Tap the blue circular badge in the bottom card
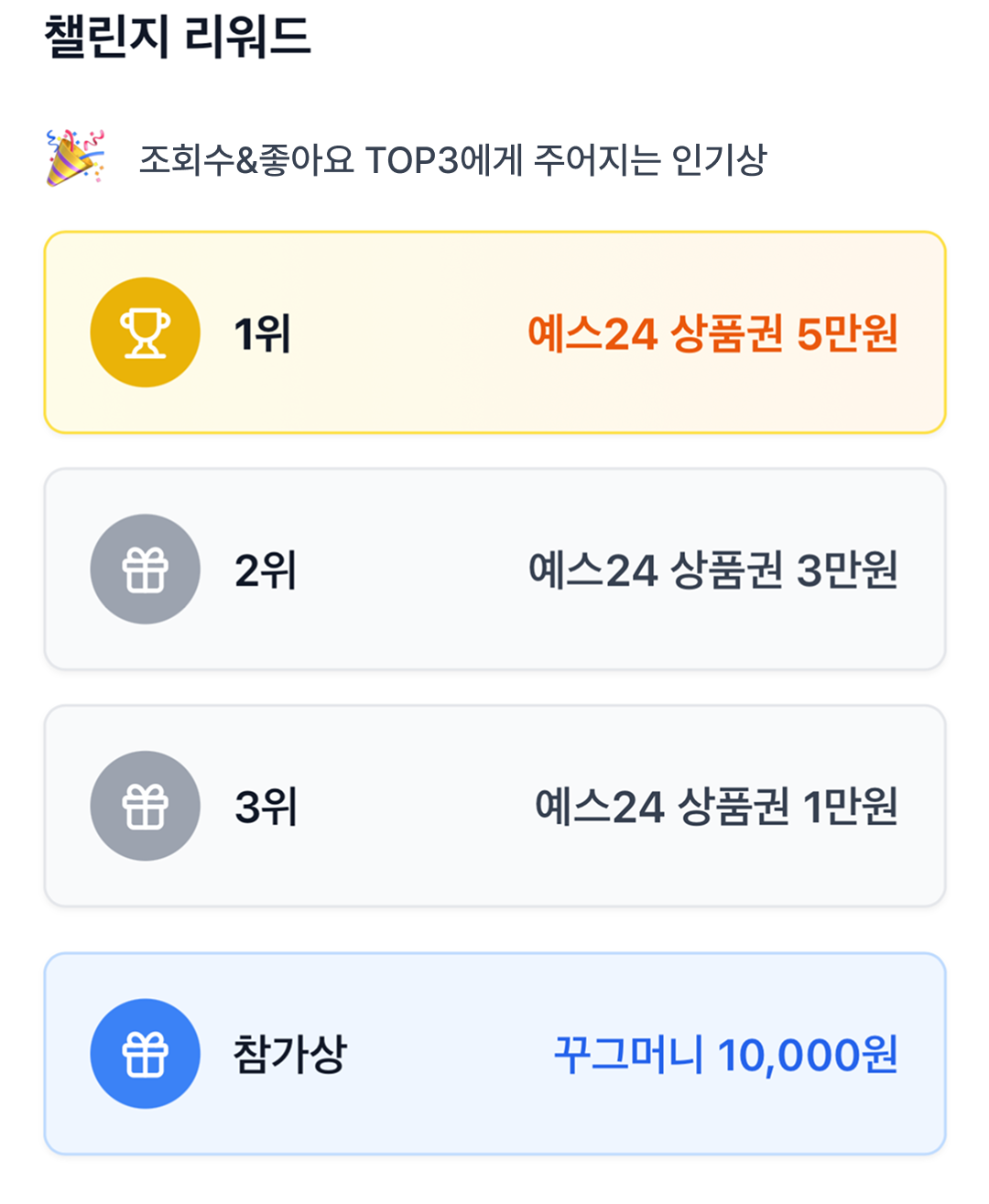This screenshot has width=989, height=1204. coord(144,1053)
